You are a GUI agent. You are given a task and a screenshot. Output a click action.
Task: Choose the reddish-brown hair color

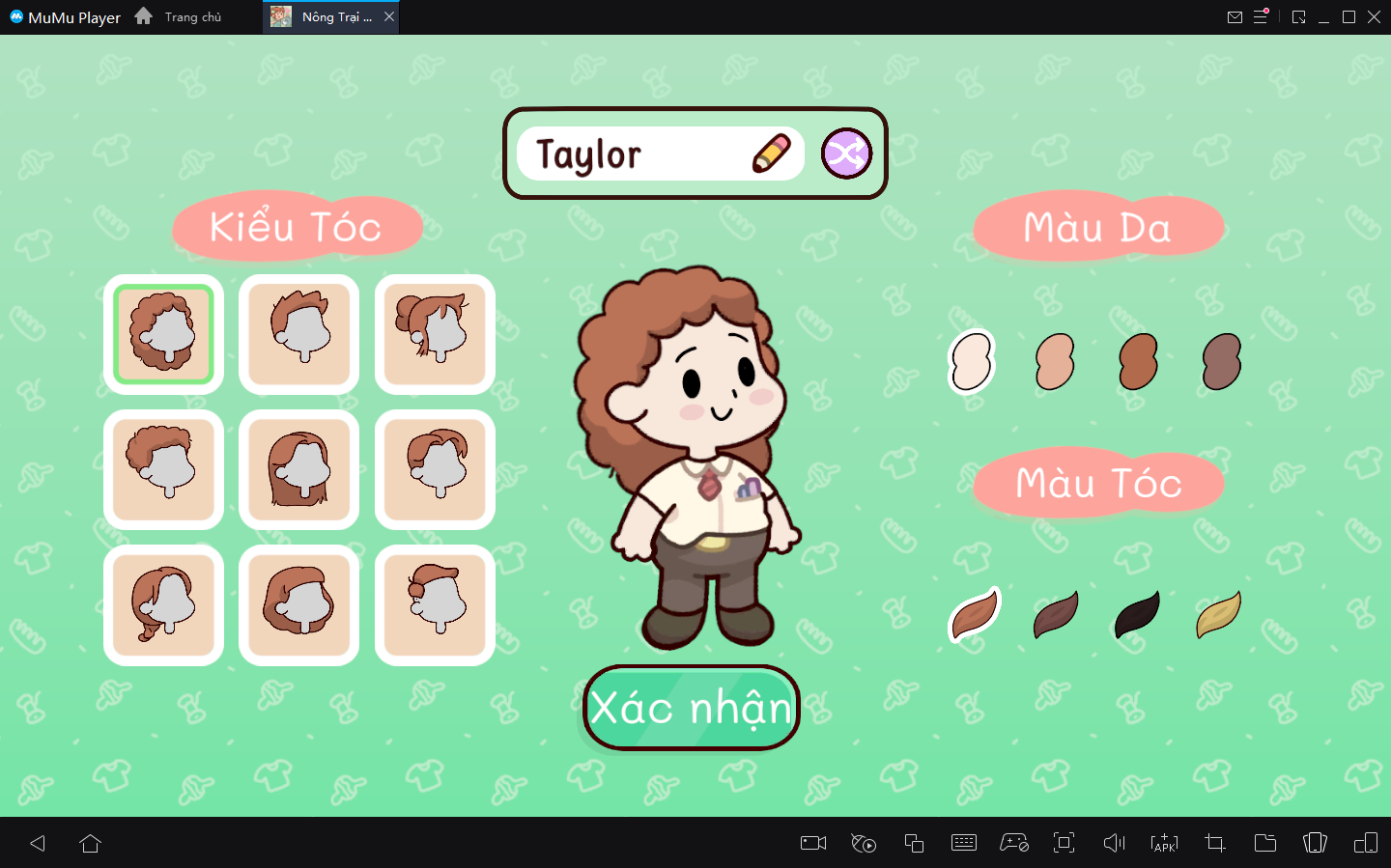click(x=974, y=615)
